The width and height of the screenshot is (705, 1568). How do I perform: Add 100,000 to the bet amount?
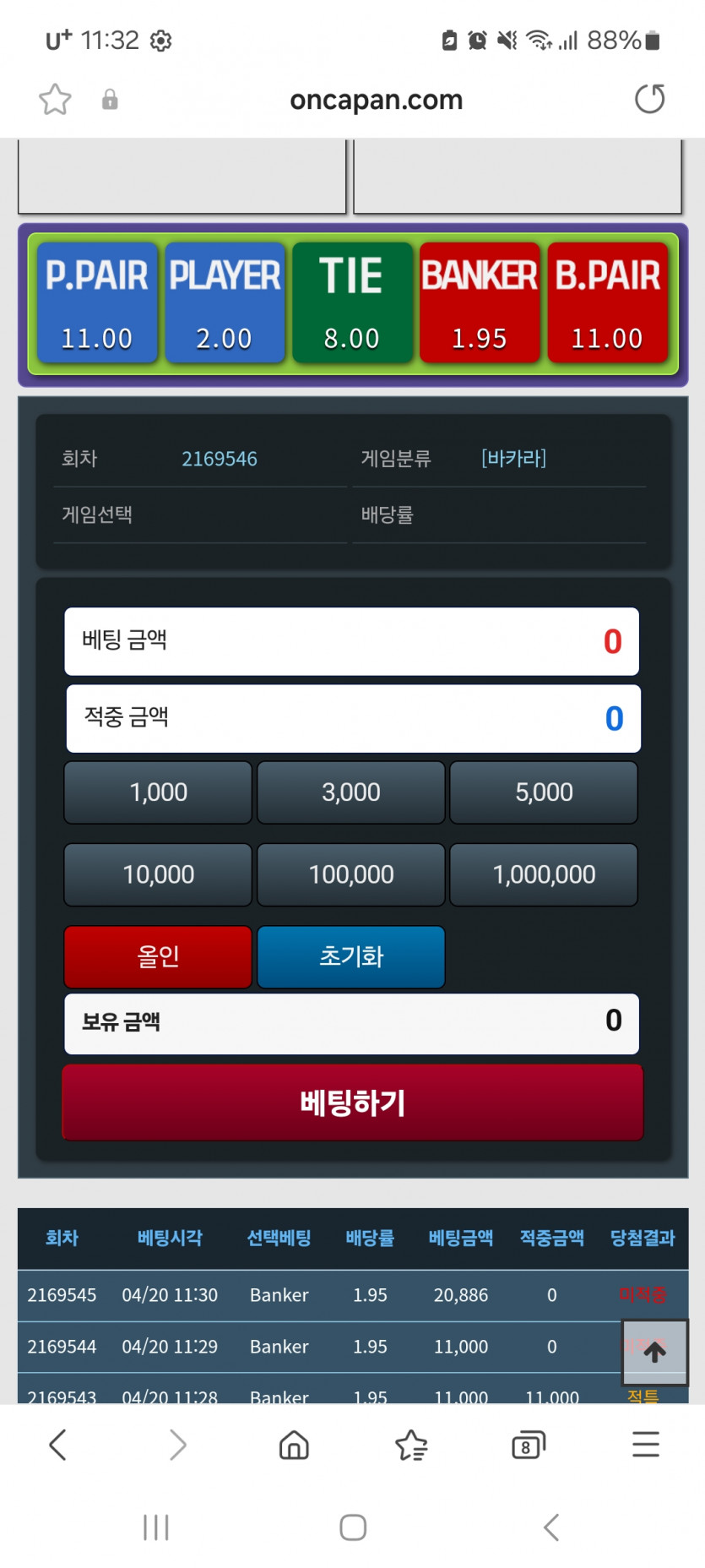pyautogui.click(x=351, y=874)
